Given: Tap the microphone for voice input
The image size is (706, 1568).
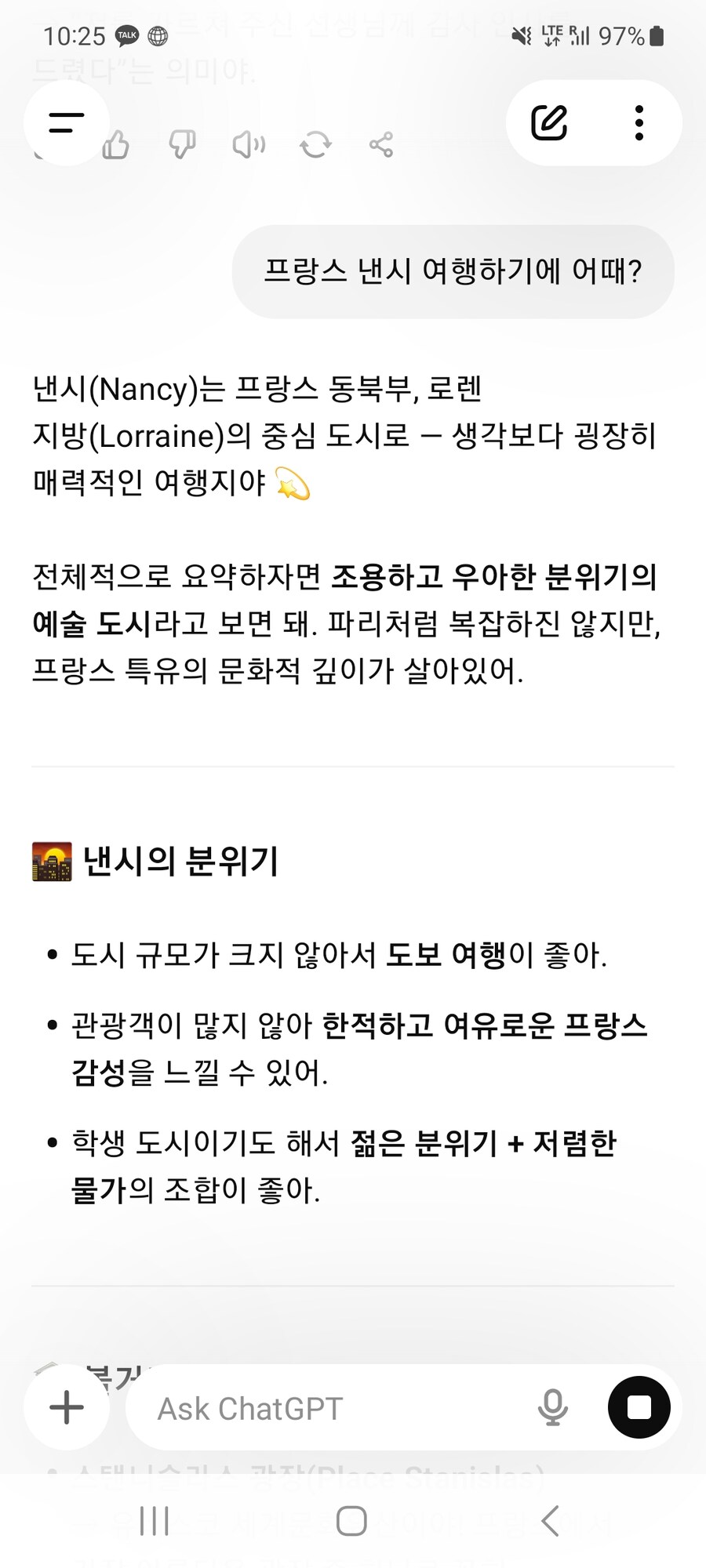Looking at the screenshot, I should point(552,1407).
